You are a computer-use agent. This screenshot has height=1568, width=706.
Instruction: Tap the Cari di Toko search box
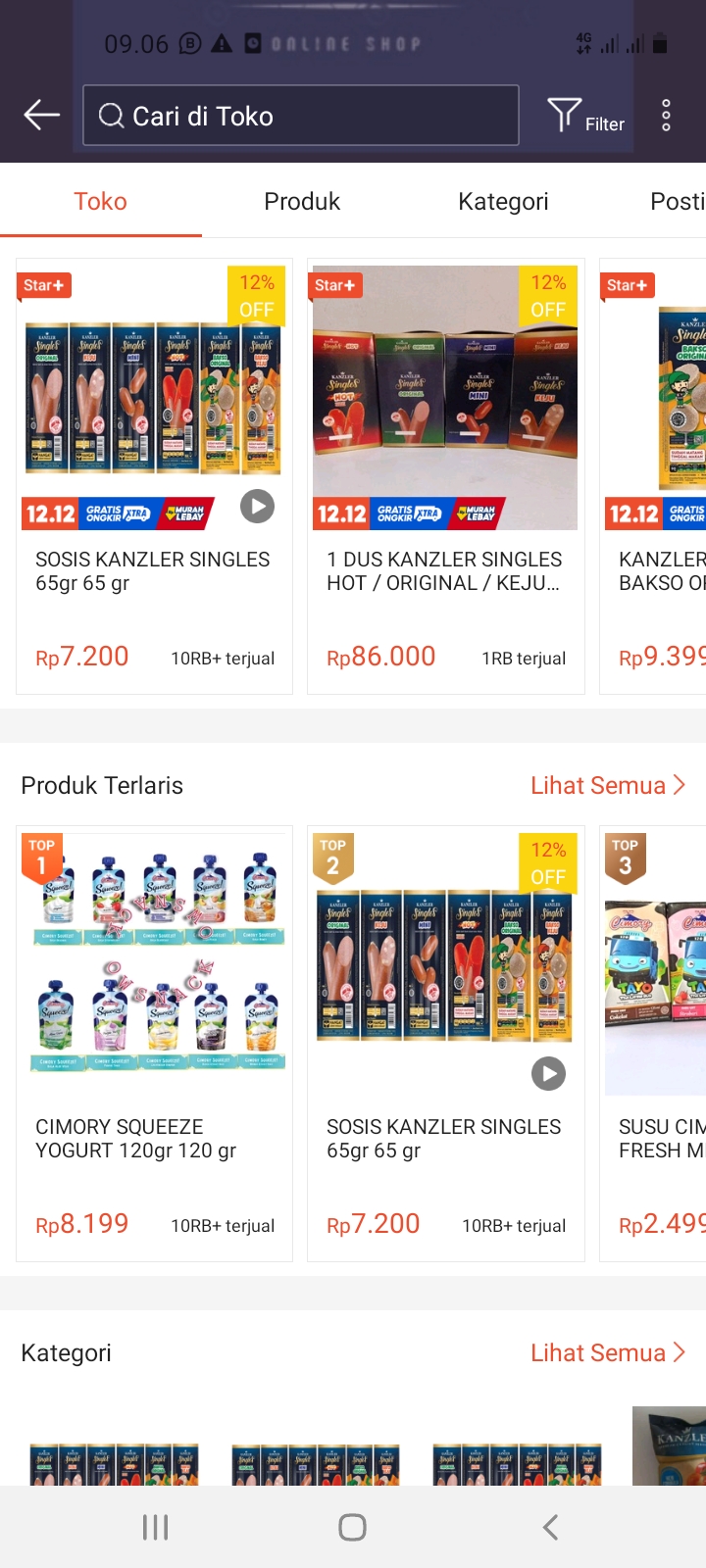point(301,116)
